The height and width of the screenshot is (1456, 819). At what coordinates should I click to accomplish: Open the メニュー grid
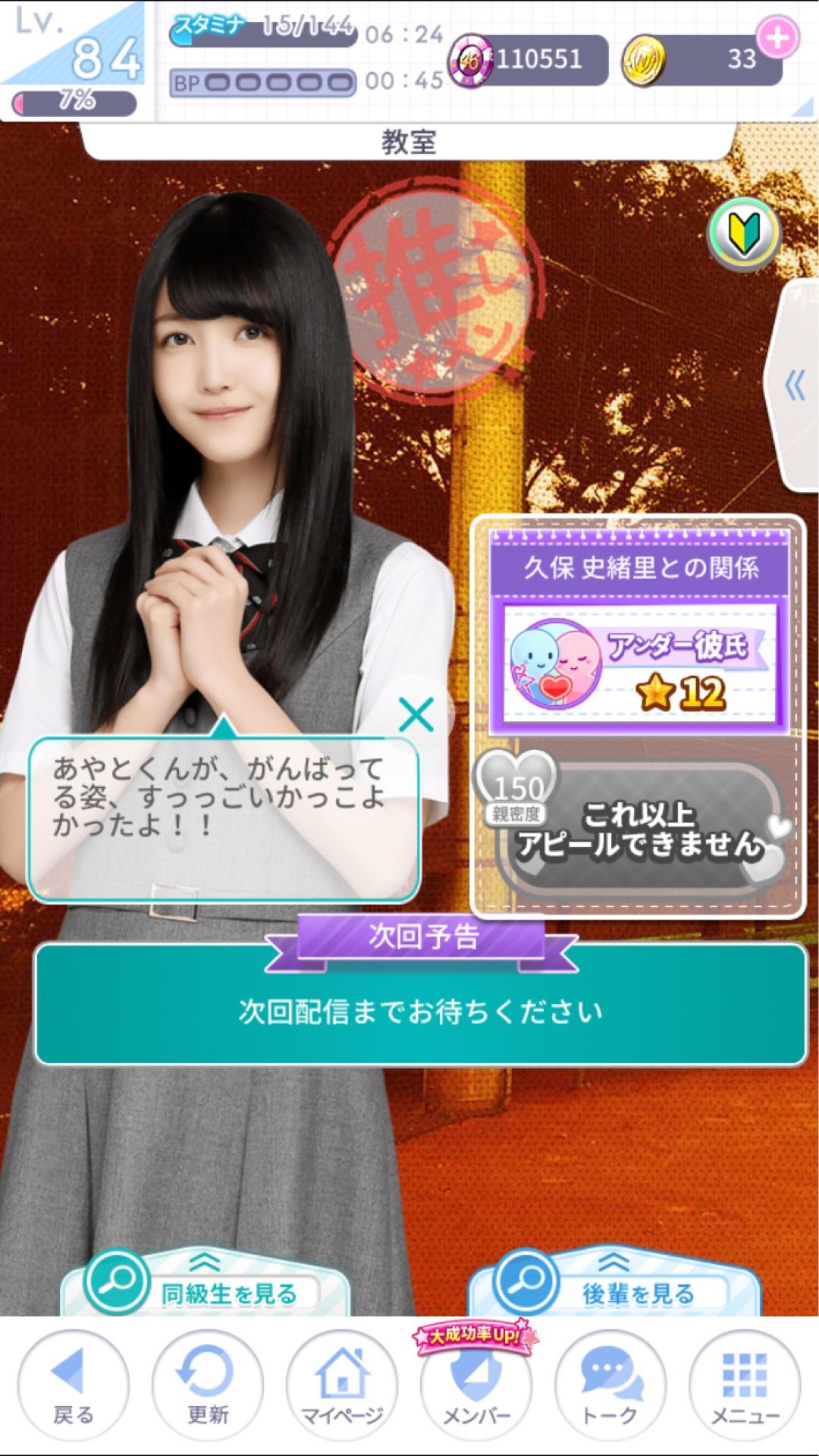[745, 1385]
